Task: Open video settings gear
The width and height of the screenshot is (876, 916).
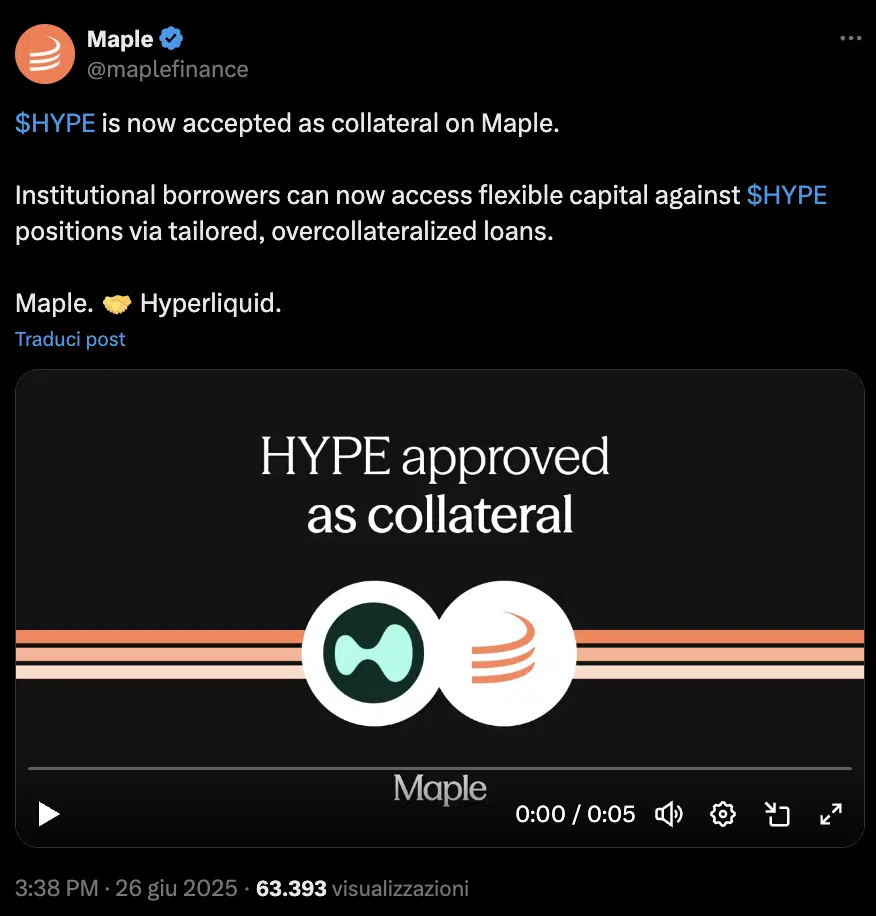Action: coord(723,814)
